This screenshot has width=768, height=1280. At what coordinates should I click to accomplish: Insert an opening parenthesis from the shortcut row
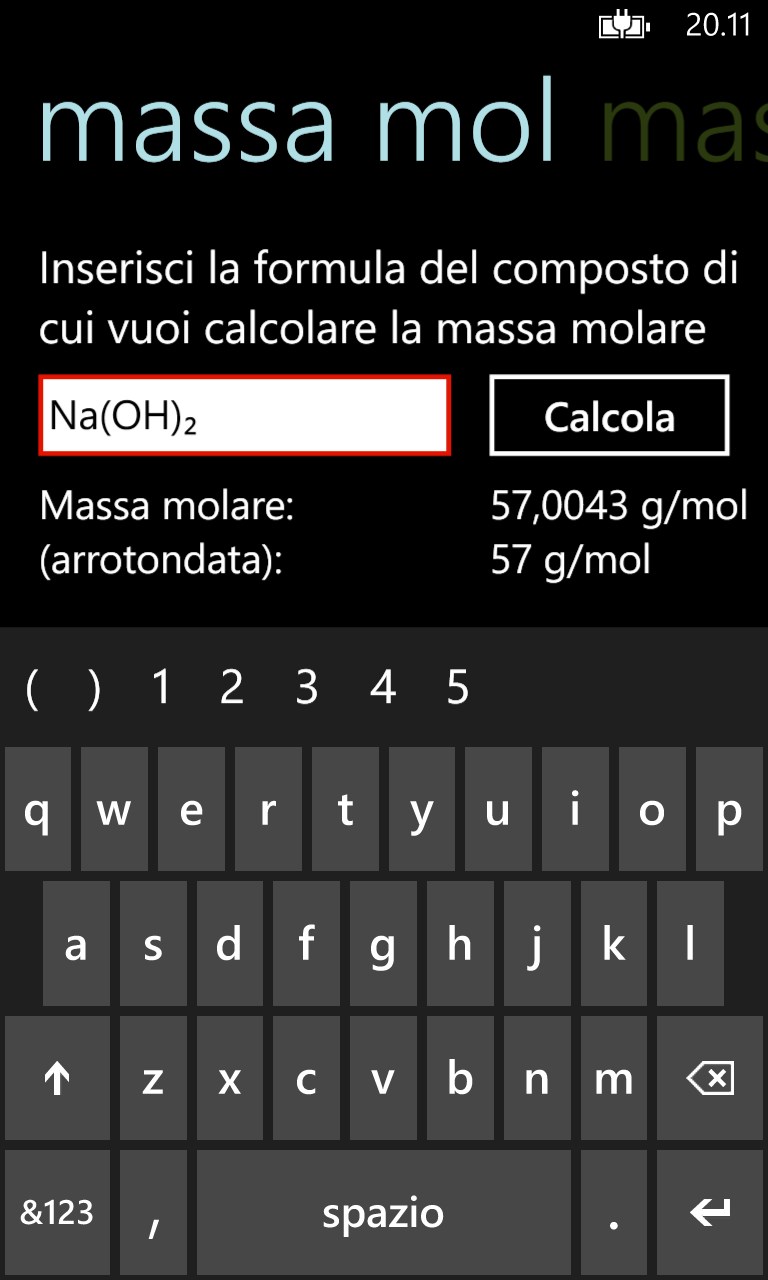pyautogui.click(x=32, y=688)
